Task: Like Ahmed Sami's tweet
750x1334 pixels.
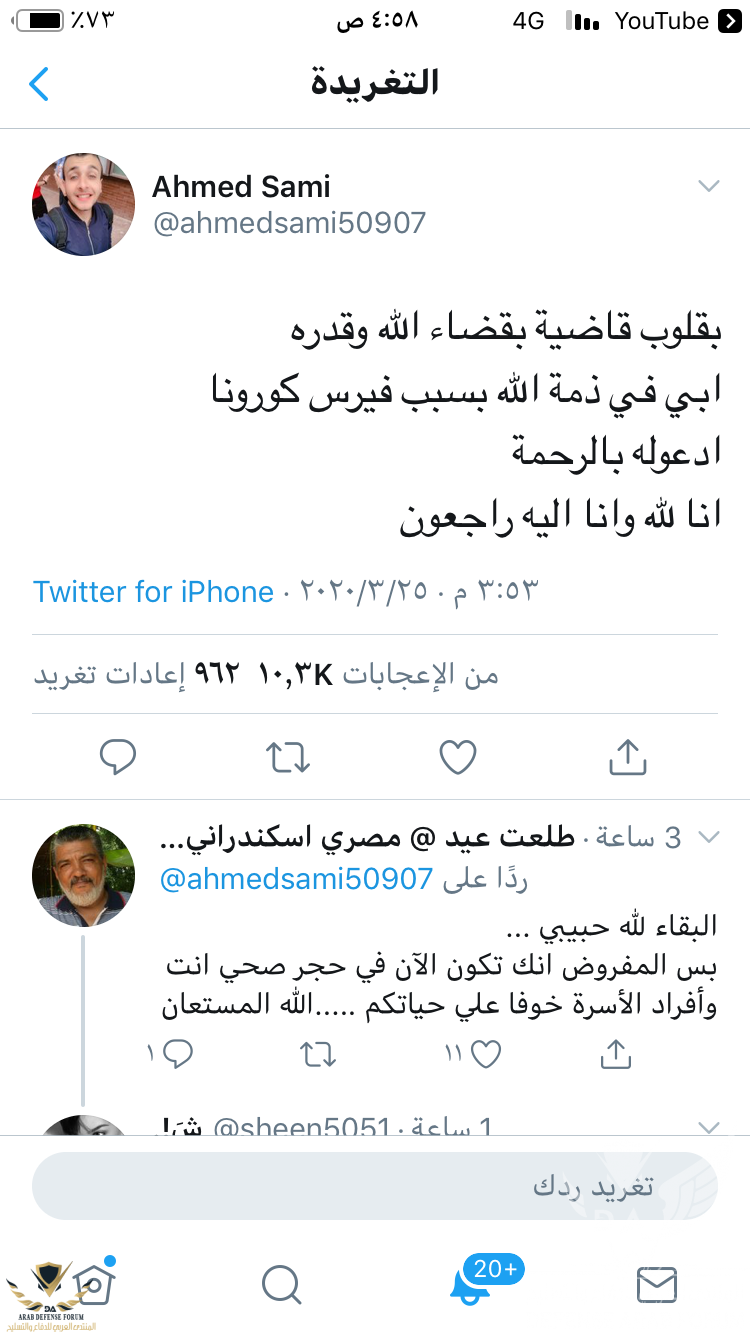Action: click(x=458, y=757)
